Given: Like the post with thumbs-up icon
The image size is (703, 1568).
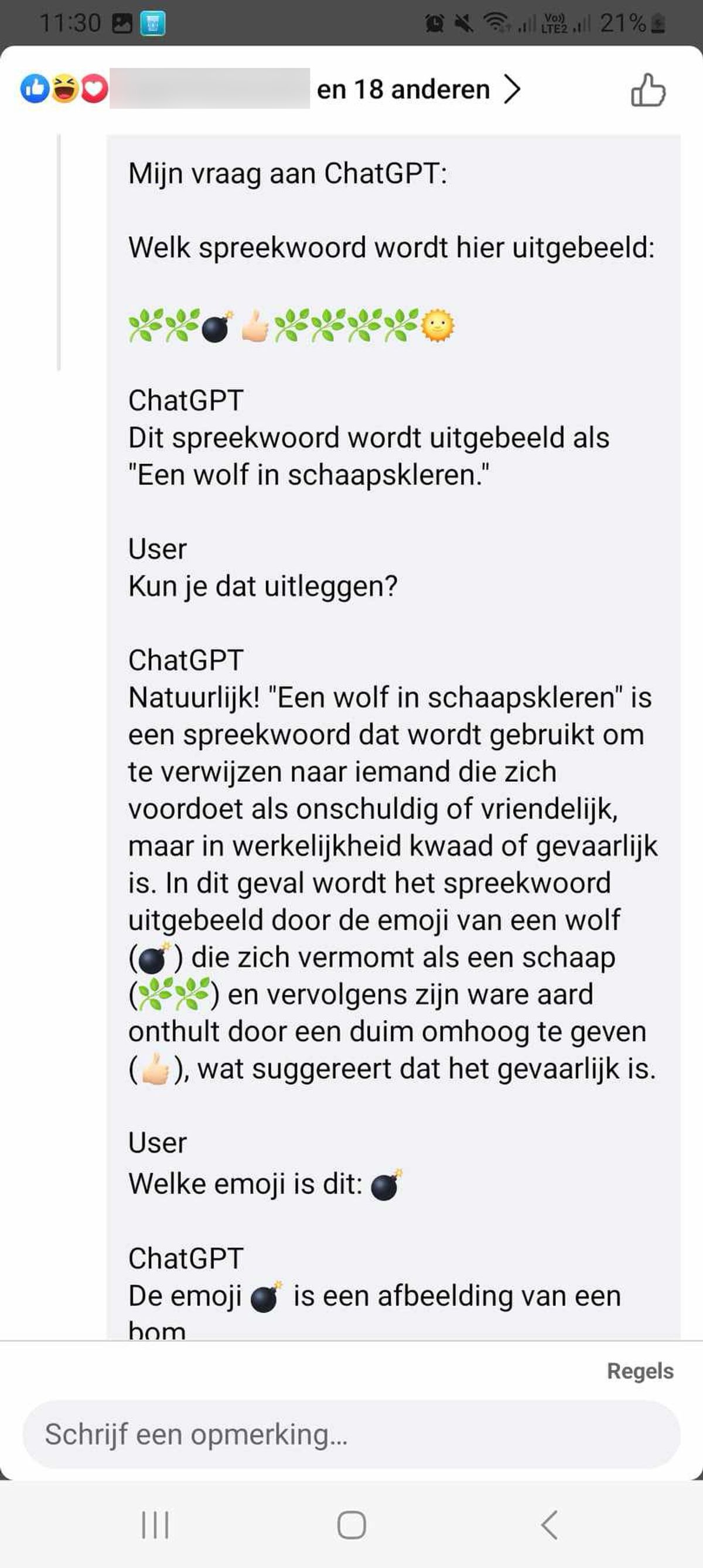Looking at the screenshot, I should click(647, 90).
